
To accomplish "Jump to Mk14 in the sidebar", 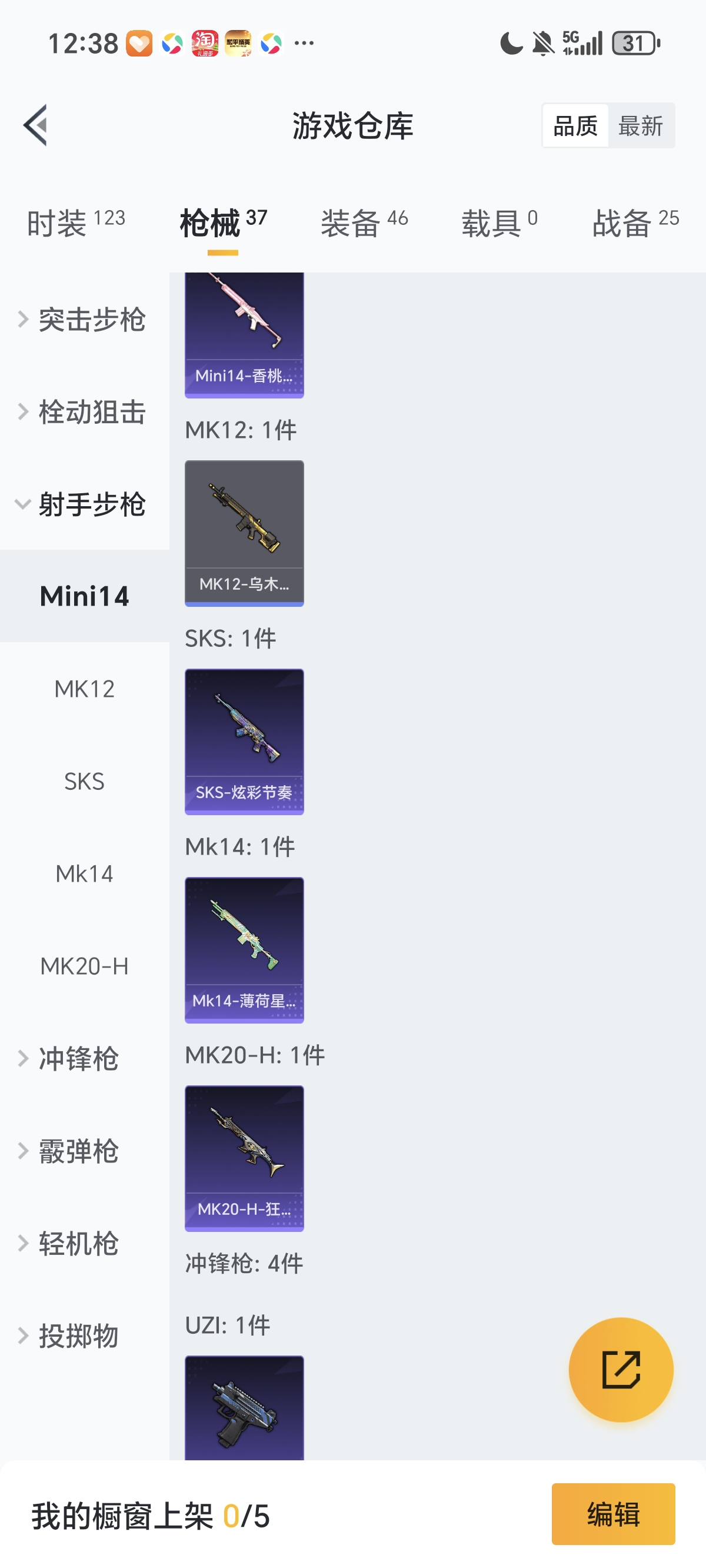I will (84, 874).
